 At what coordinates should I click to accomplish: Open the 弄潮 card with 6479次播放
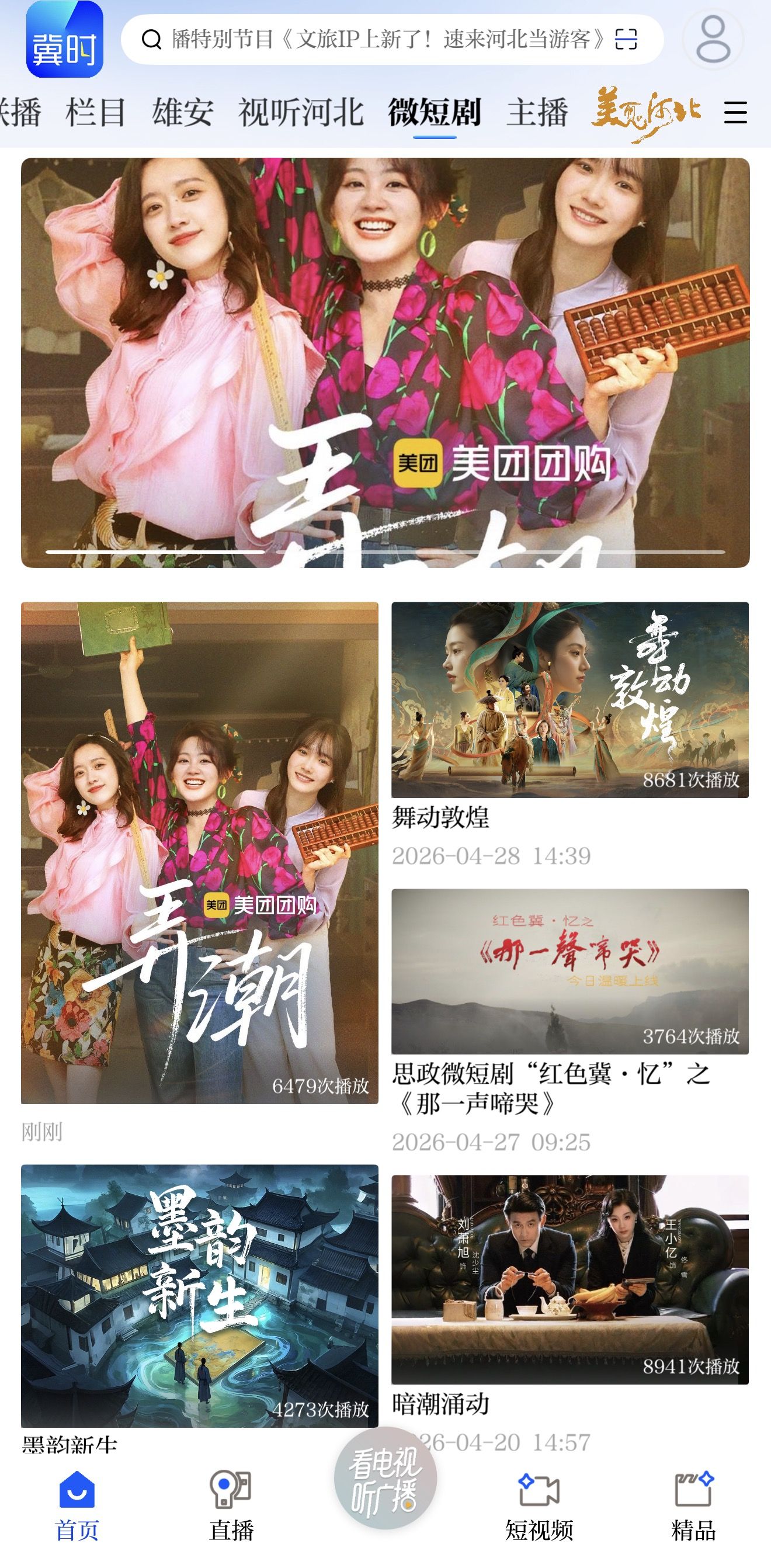200,852
